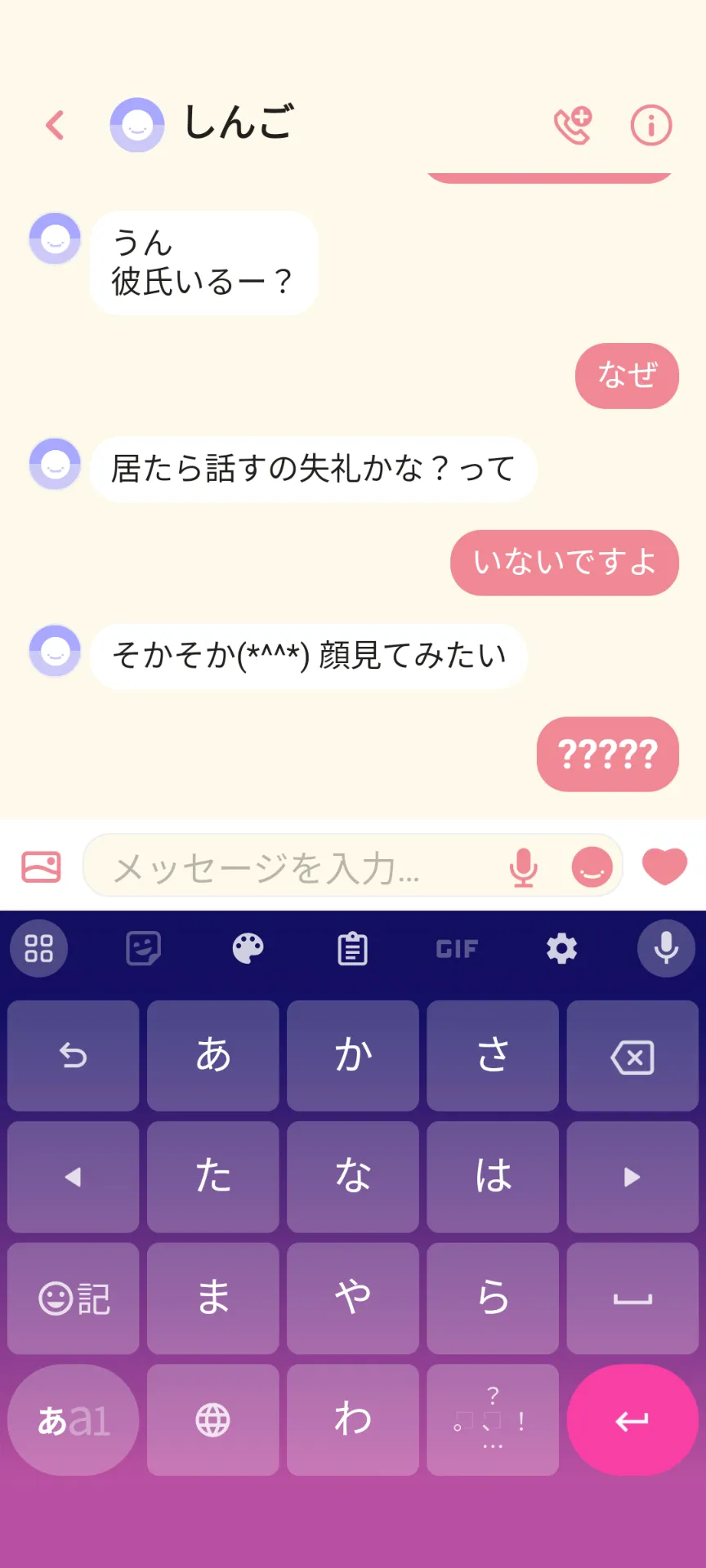Open the emoji smiley picker in message field

point(592,866)
